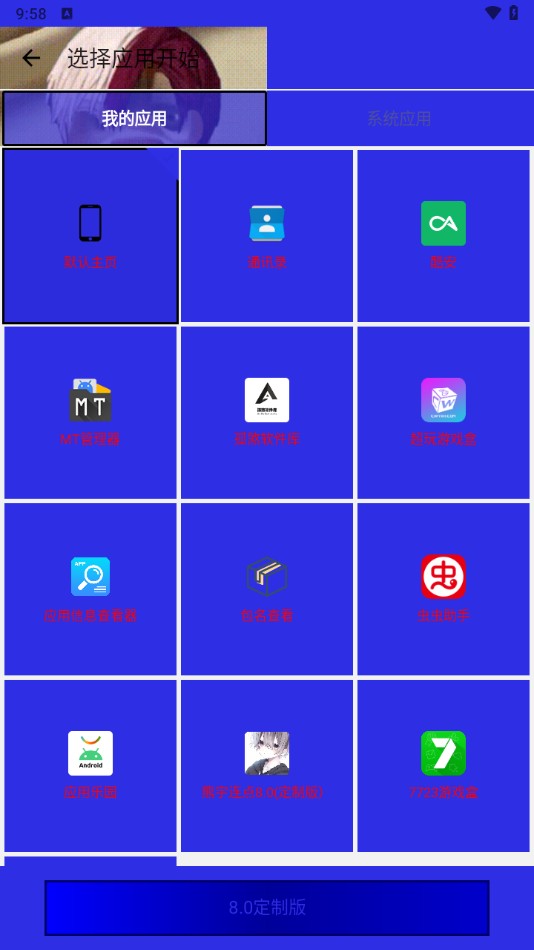The image size is (534, 950).
Task: Choose the 超玩游戏盒 app
Action: tap(443, 413)
